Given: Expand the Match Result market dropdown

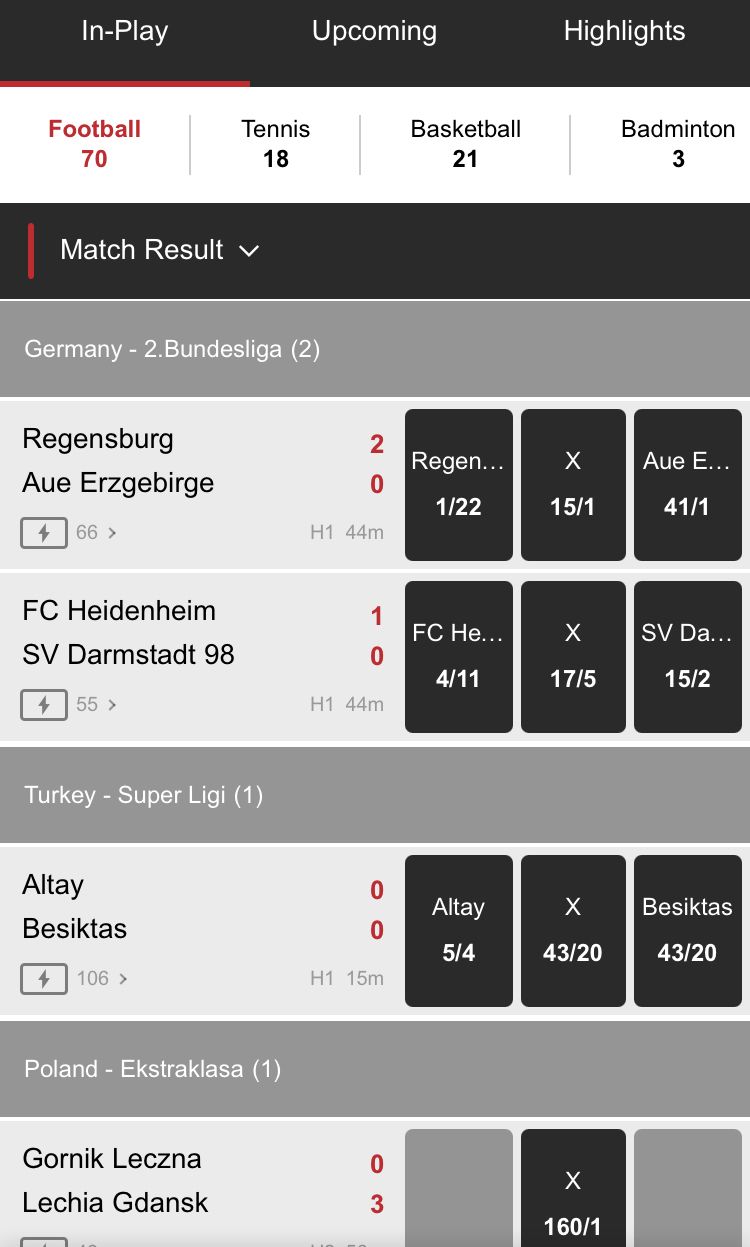Looking at the screenshot, I should pyautogui.click(x=160, y=250).
